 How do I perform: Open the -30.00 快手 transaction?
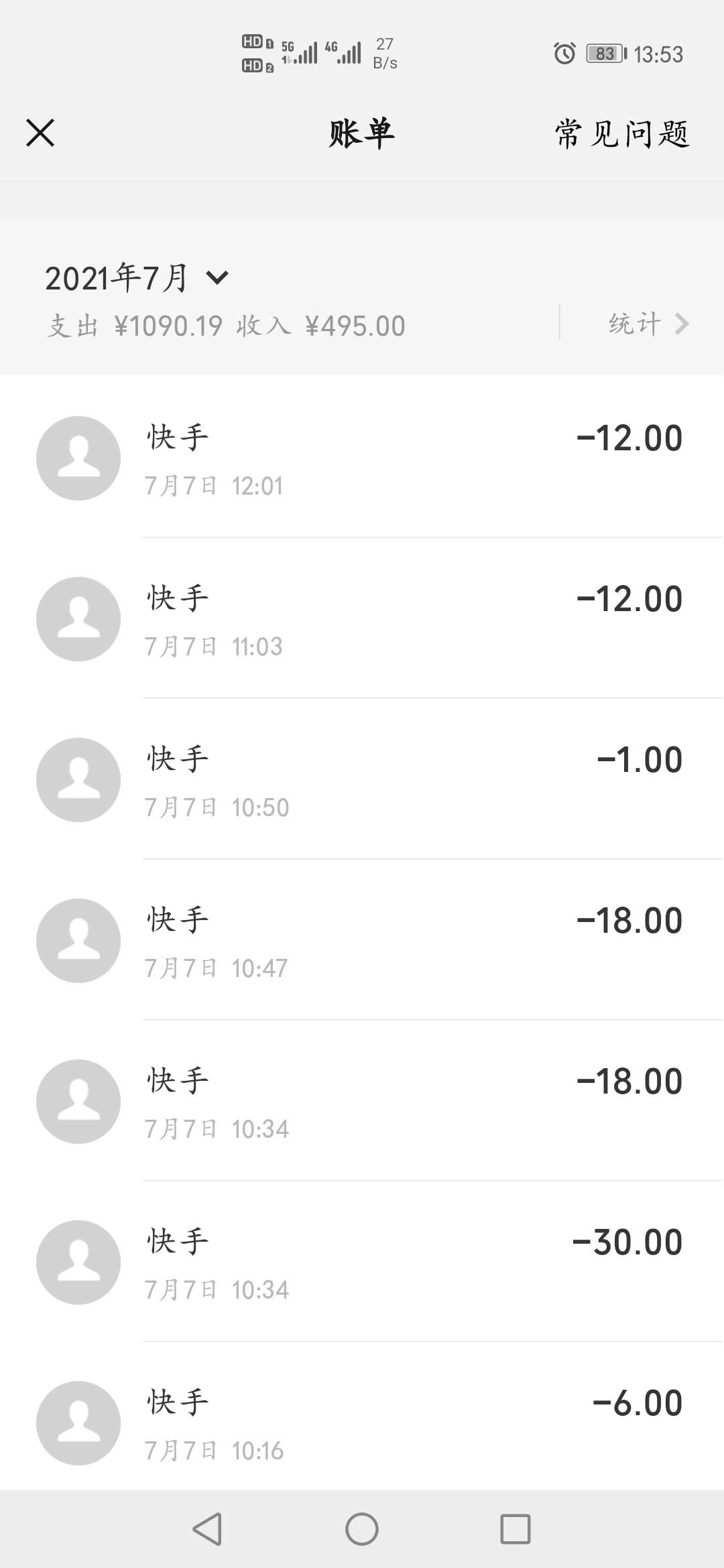[362, 1263]
